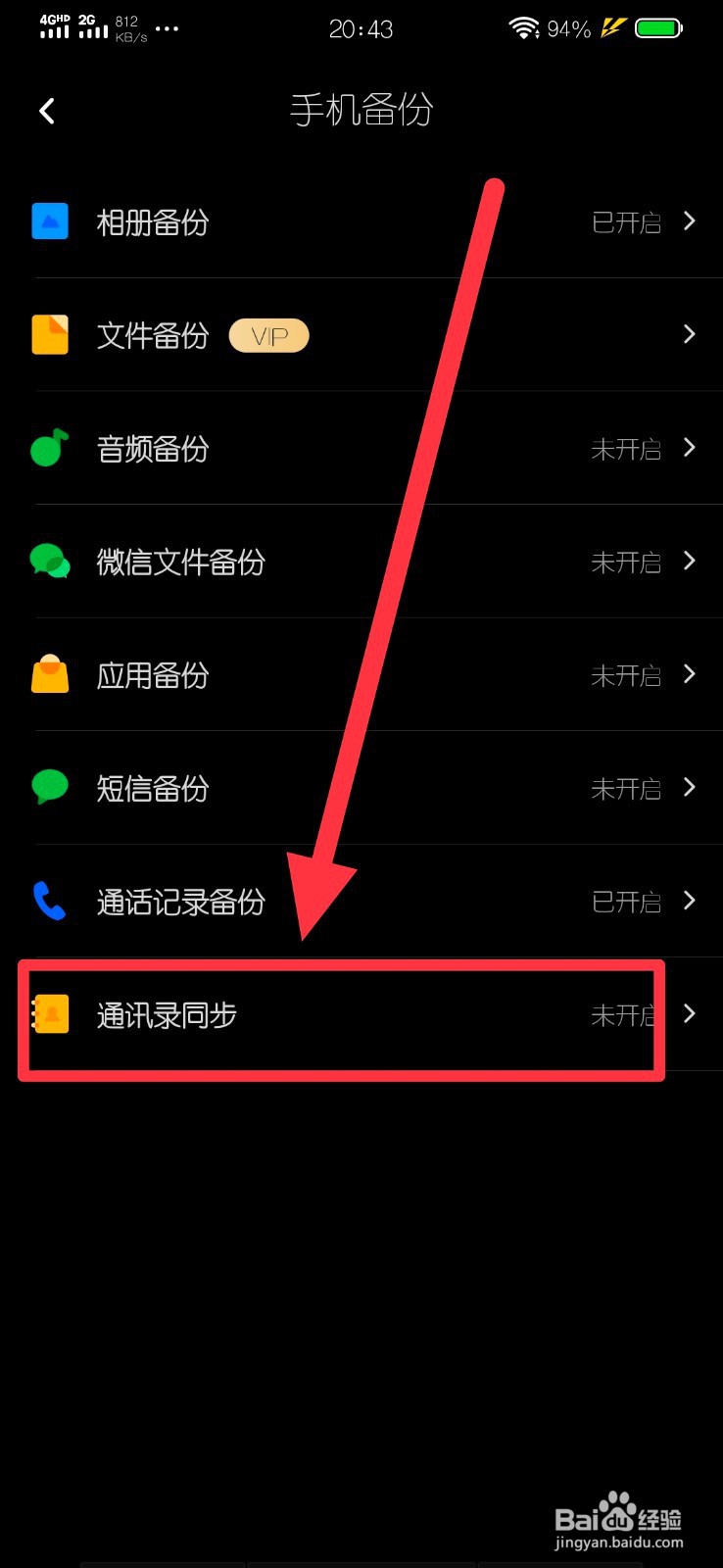Click the 文件备份 file backup icon
The width and height of the screenshot is (723, 1568).
point(50,335)
